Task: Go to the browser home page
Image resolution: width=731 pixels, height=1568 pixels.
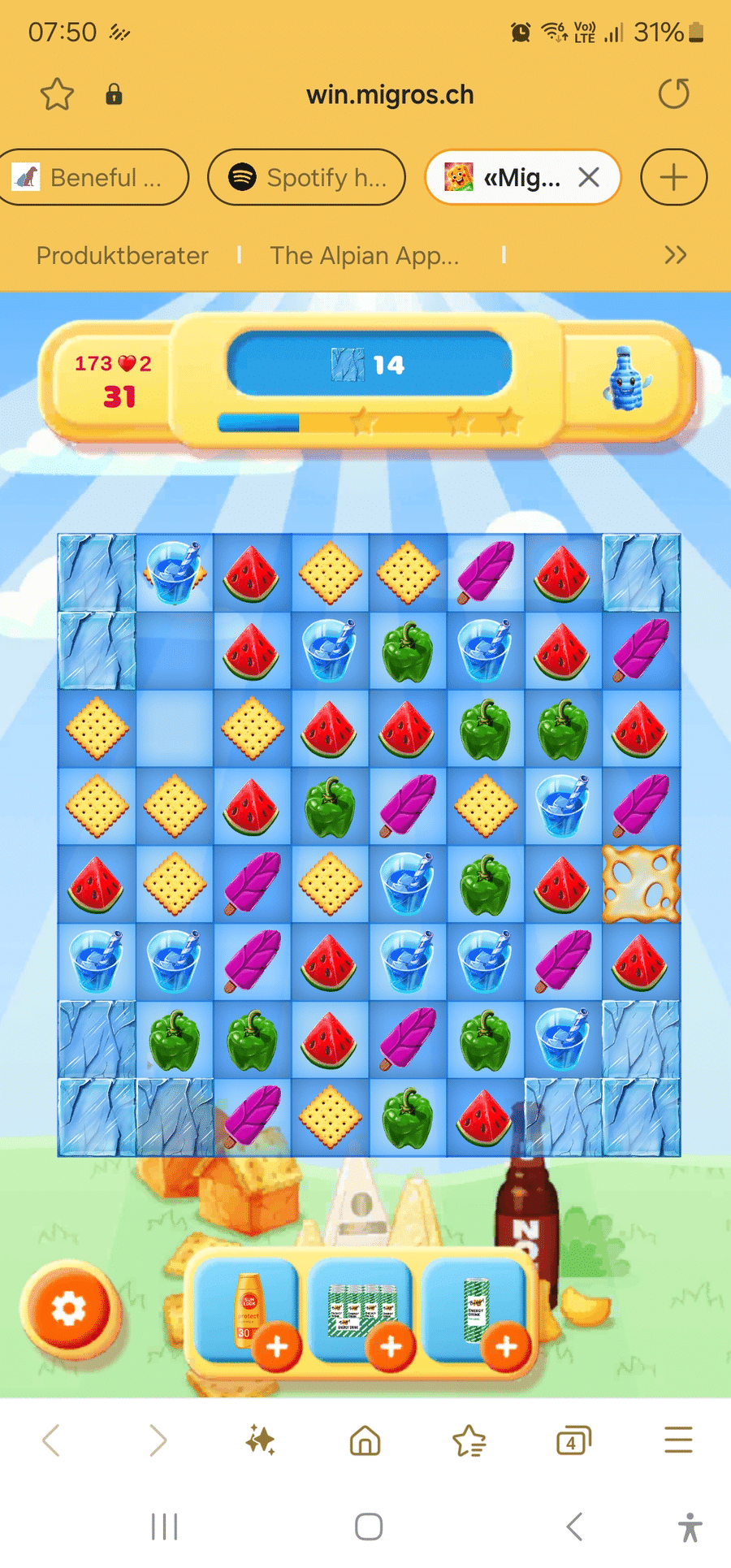Action: coord(365,1440)
